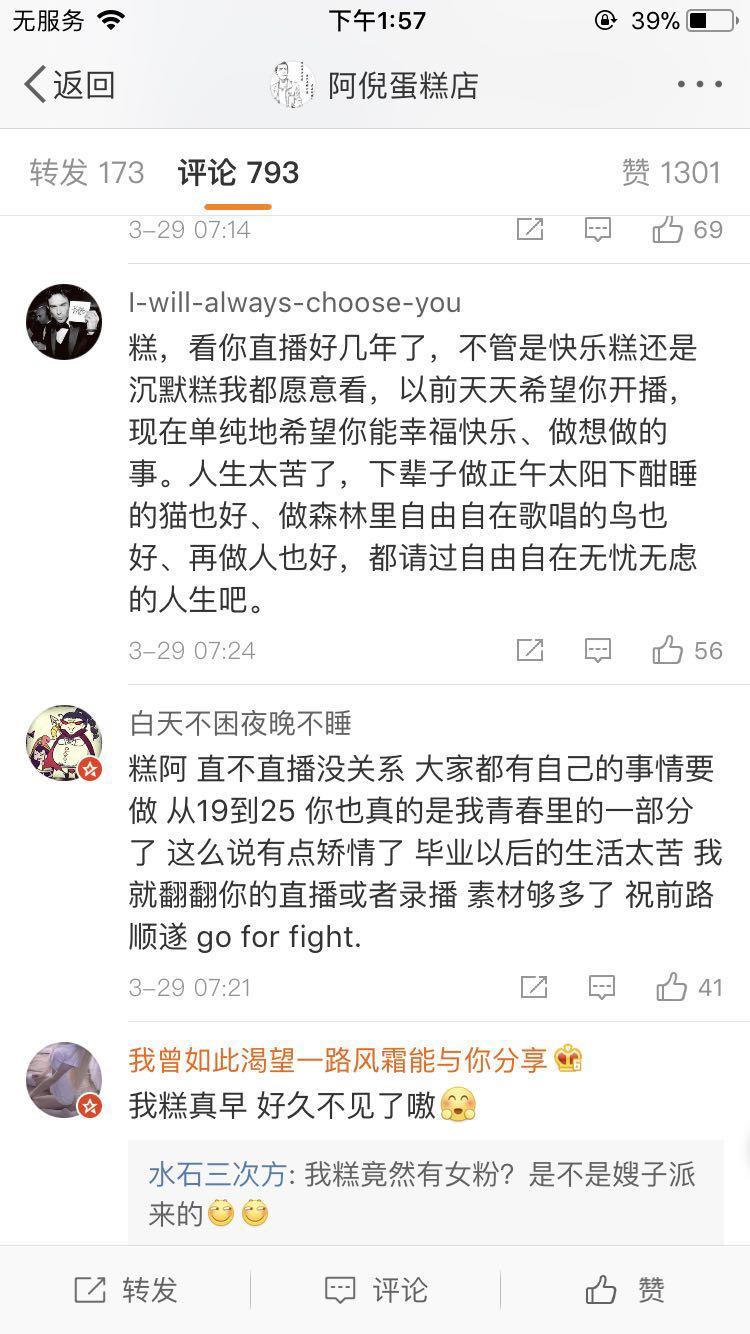The width and height of the screenshot is (750, 1334).
Task: Go back using the 返回 button
Action: point(70,85)
